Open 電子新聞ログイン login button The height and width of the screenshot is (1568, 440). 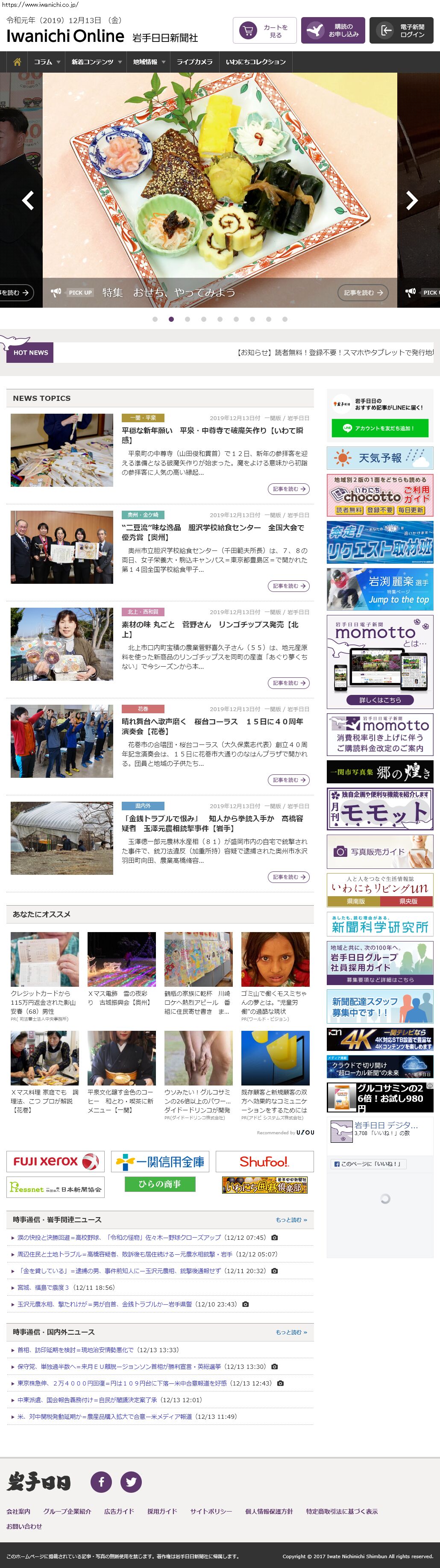(401, 30)
